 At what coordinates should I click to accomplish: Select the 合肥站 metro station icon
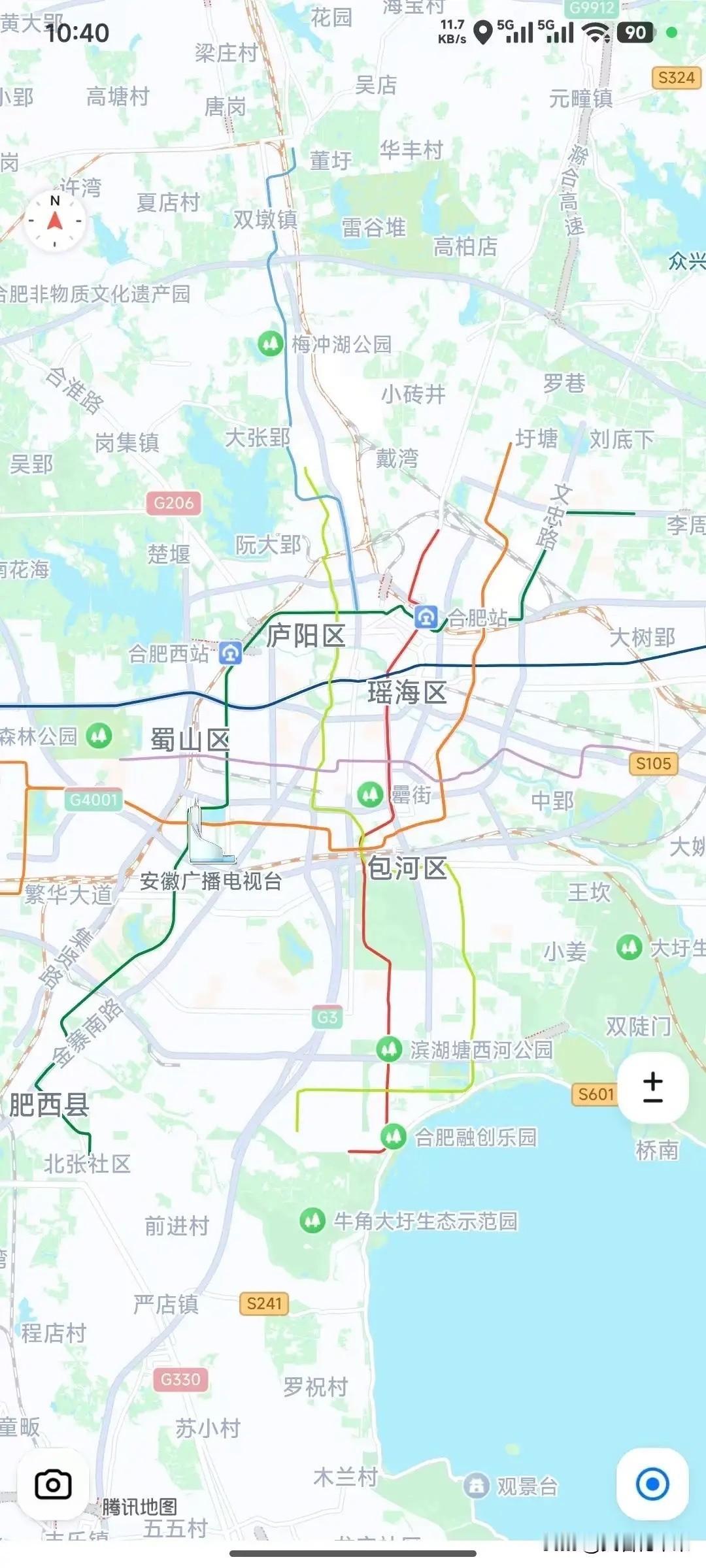pos(427,616)
